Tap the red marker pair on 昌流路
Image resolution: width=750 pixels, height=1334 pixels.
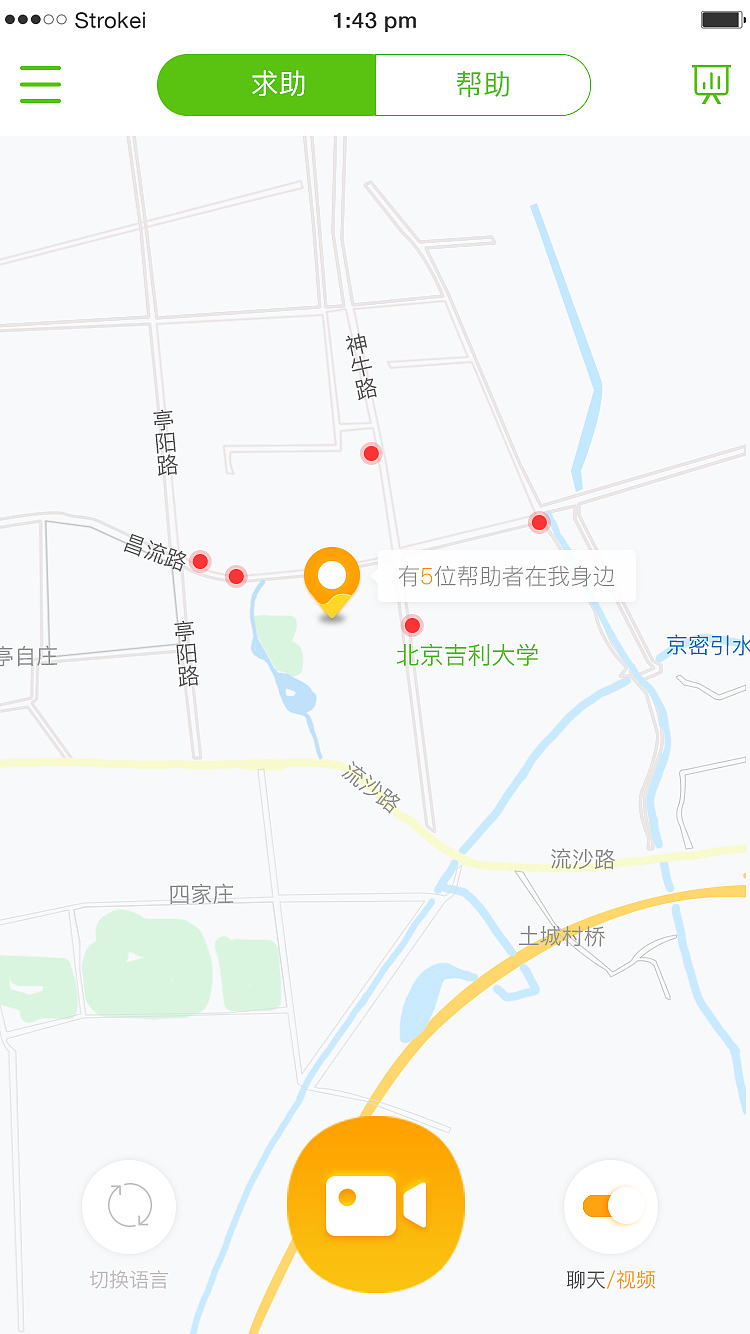[x=236, y=576]
